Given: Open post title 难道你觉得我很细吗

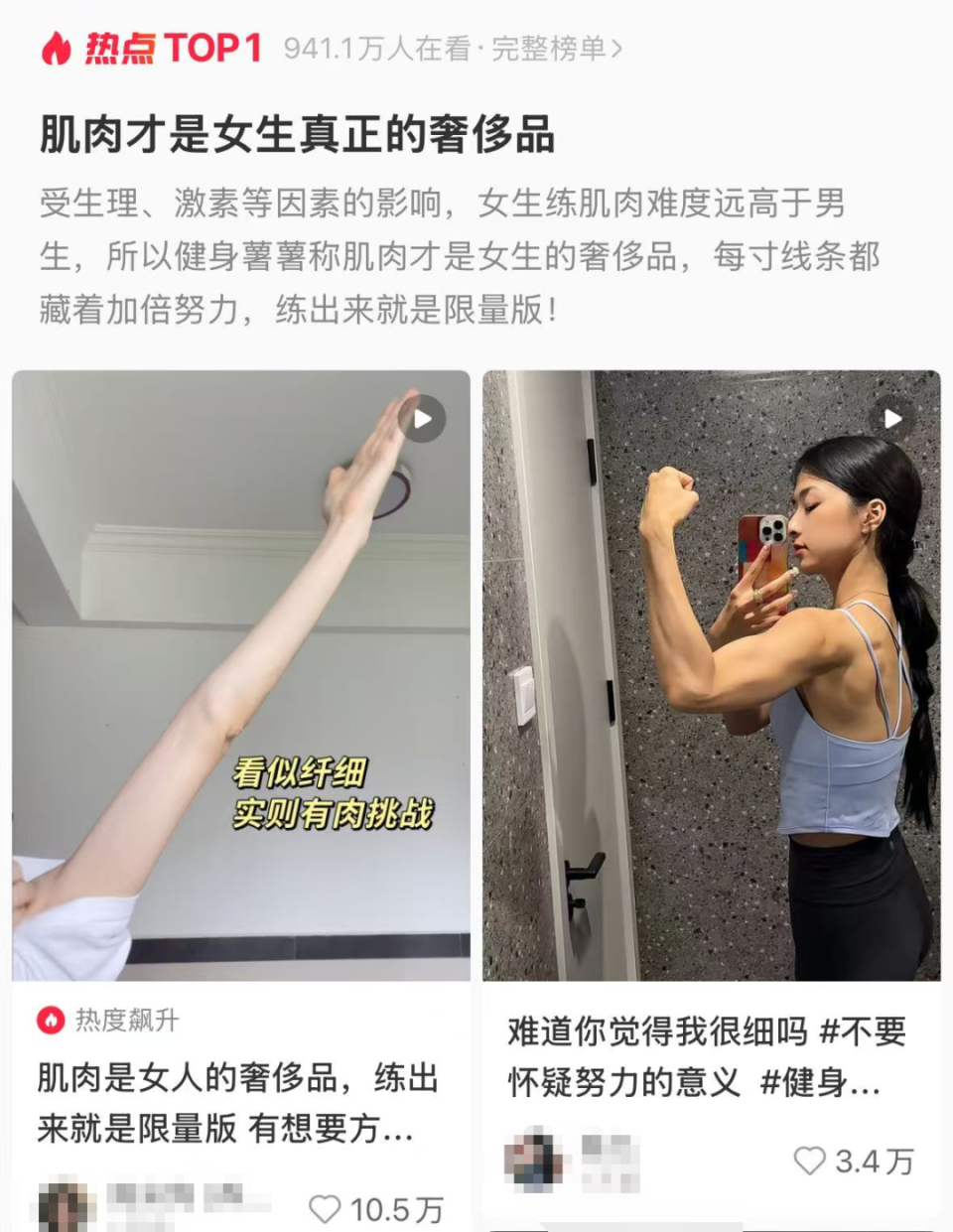Looking at the screenshot, I should pos(706,1057).
